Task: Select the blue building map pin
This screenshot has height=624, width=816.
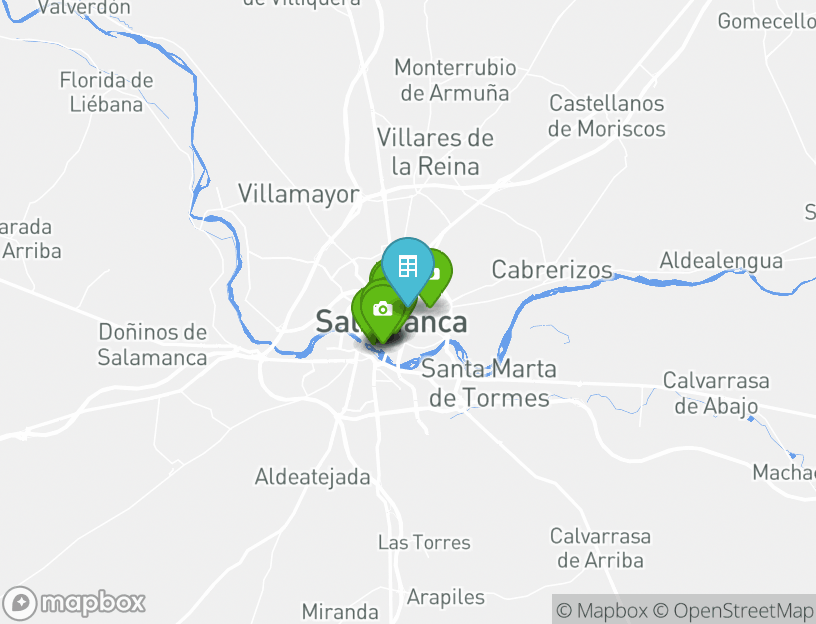Action: pyautogui.click(x=407, y=265)
